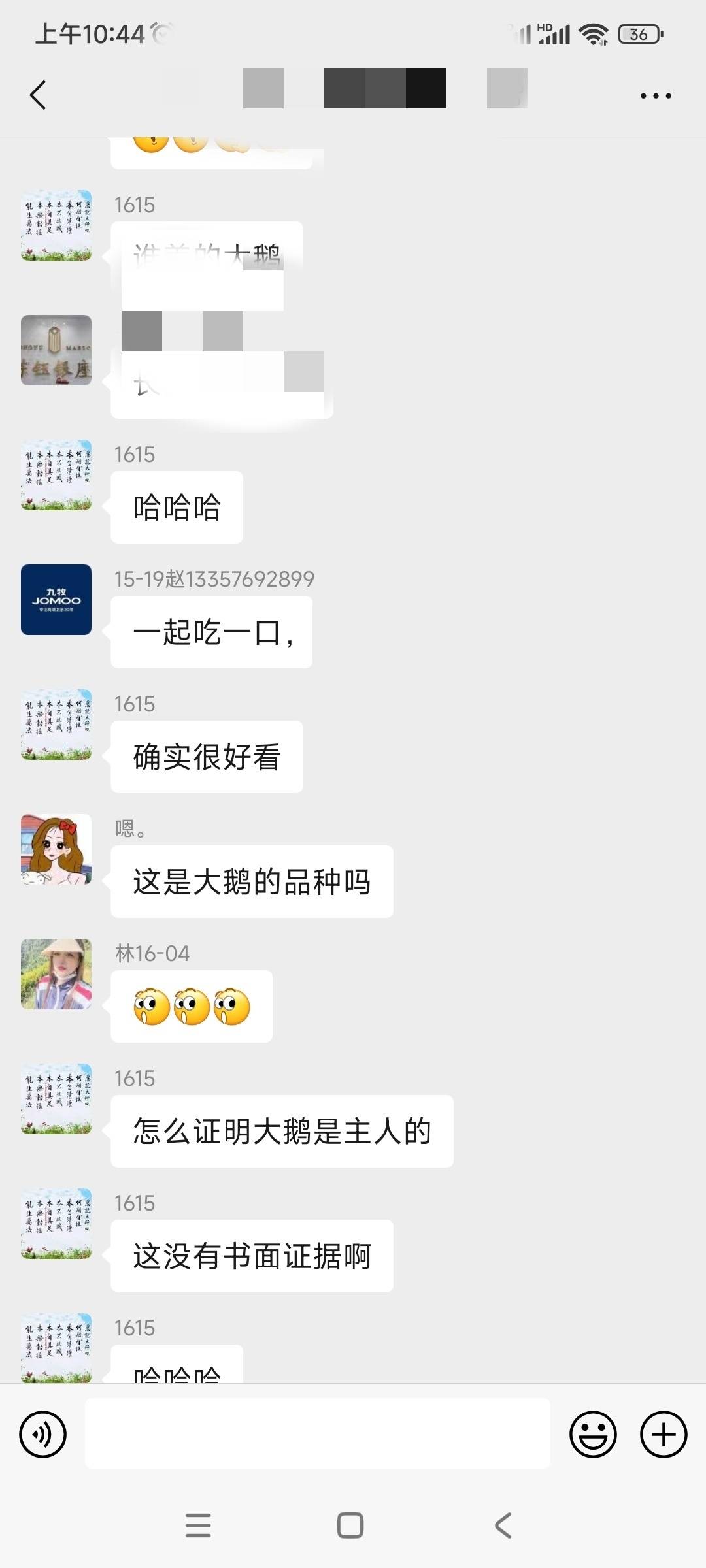Tap 1615's avatar beside 确实很好看
Image resolution: width=706 pixels, height=1568 pixels.
click(x=56, y=725)
